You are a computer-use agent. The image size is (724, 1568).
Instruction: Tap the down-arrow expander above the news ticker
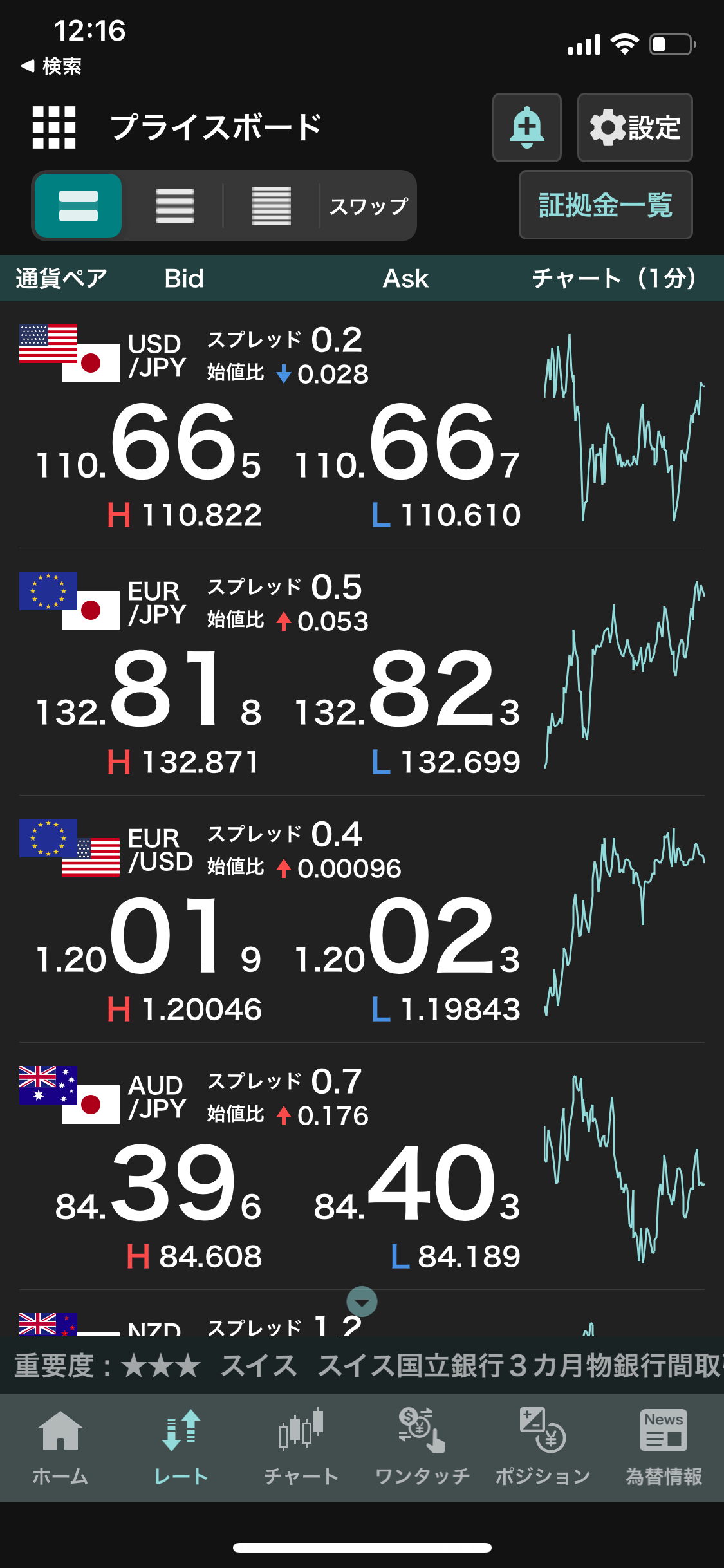tap(362, 1302)
